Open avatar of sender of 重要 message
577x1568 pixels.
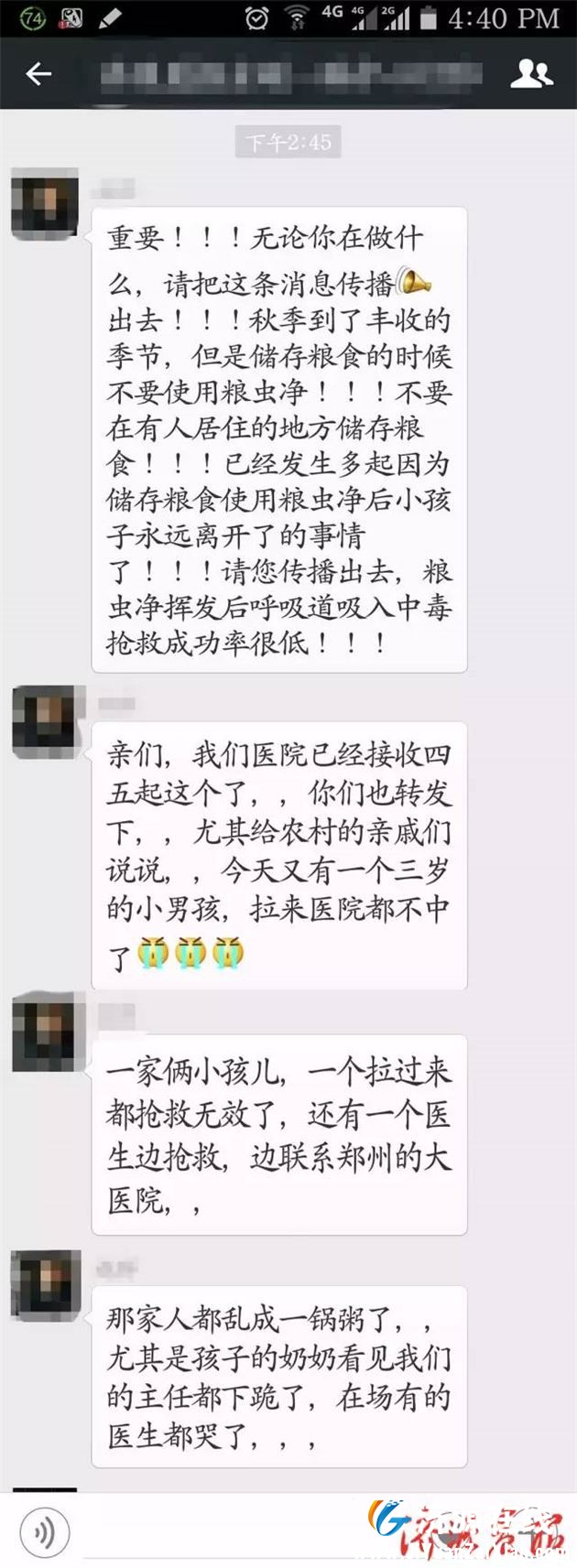coord(44,205)
